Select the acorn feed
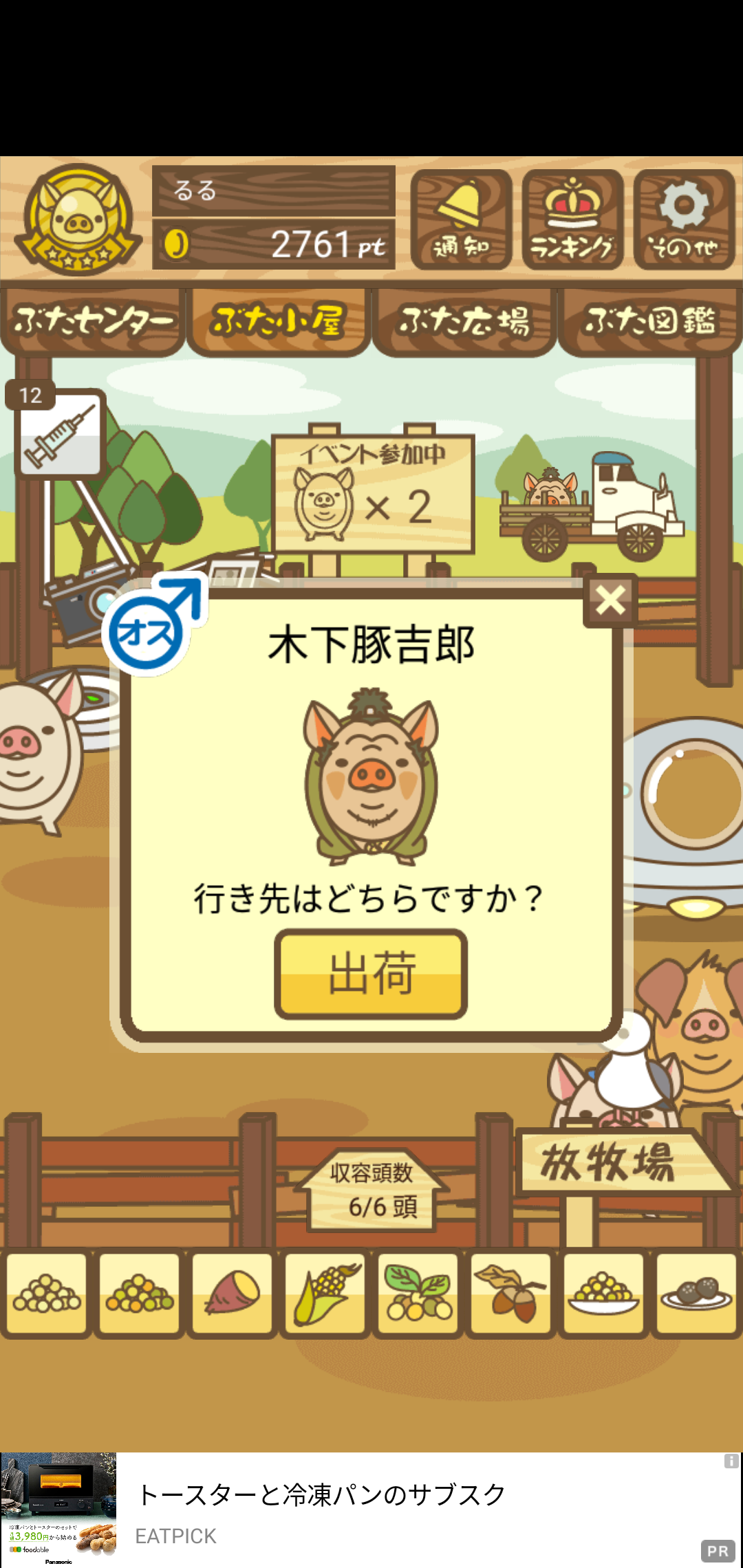743x1568 pixels. [x=510, y=1294]
